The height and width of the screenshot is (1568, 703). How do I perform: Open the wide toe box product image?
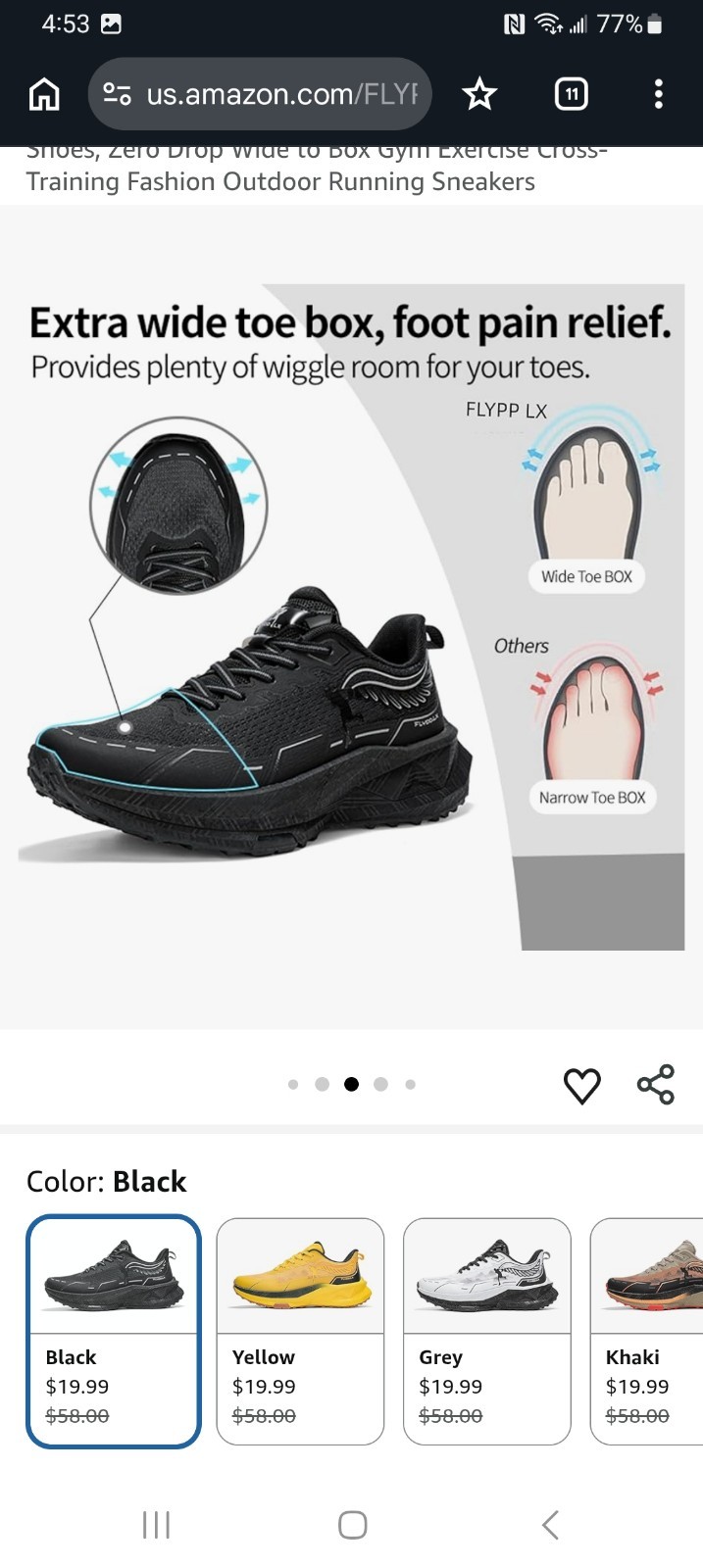point(351,616)
